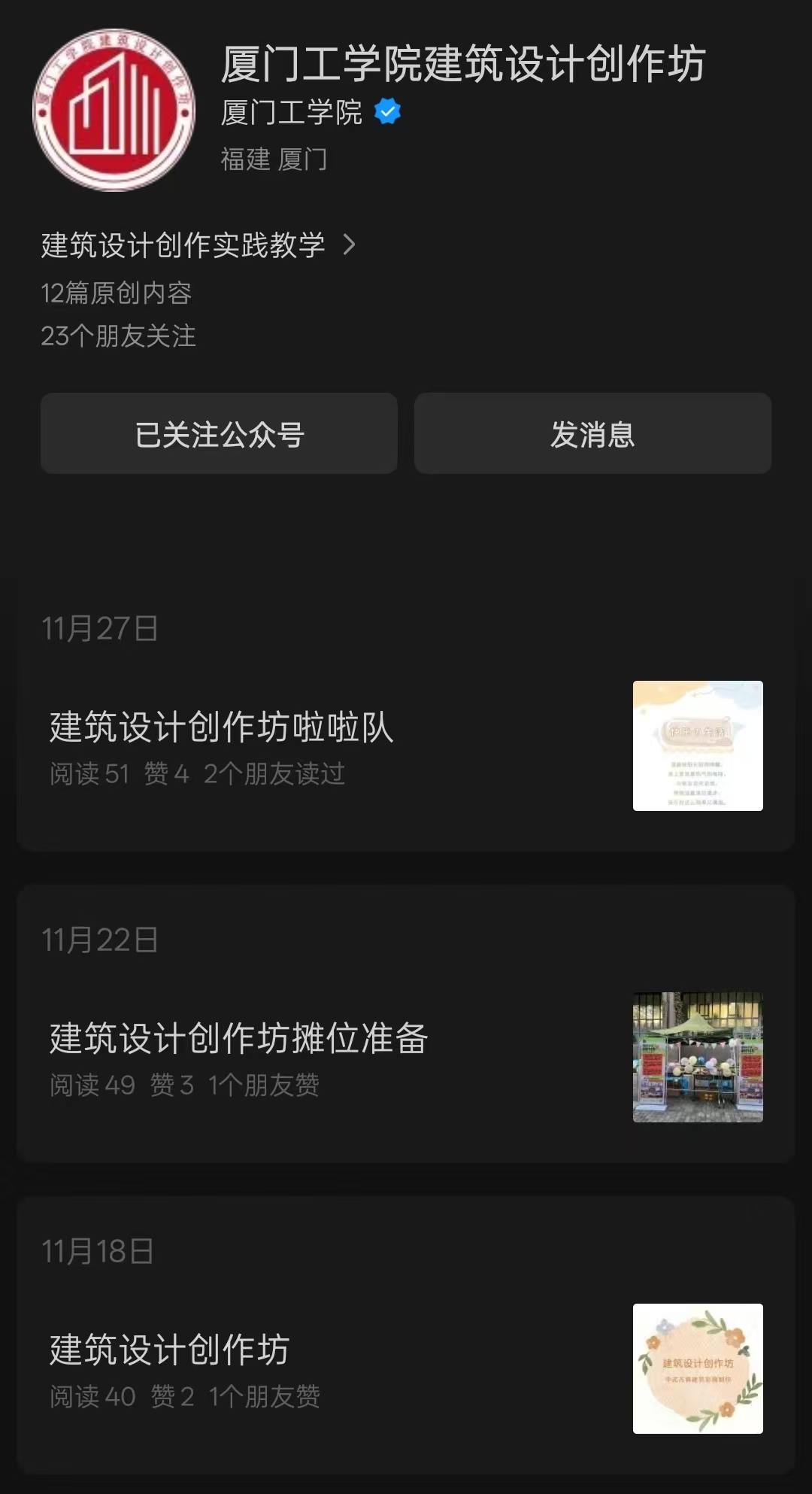Open the November 18 article 建筑设计创作坊
Screen dimensions: 812x1494
click(x=170, y=1350)
